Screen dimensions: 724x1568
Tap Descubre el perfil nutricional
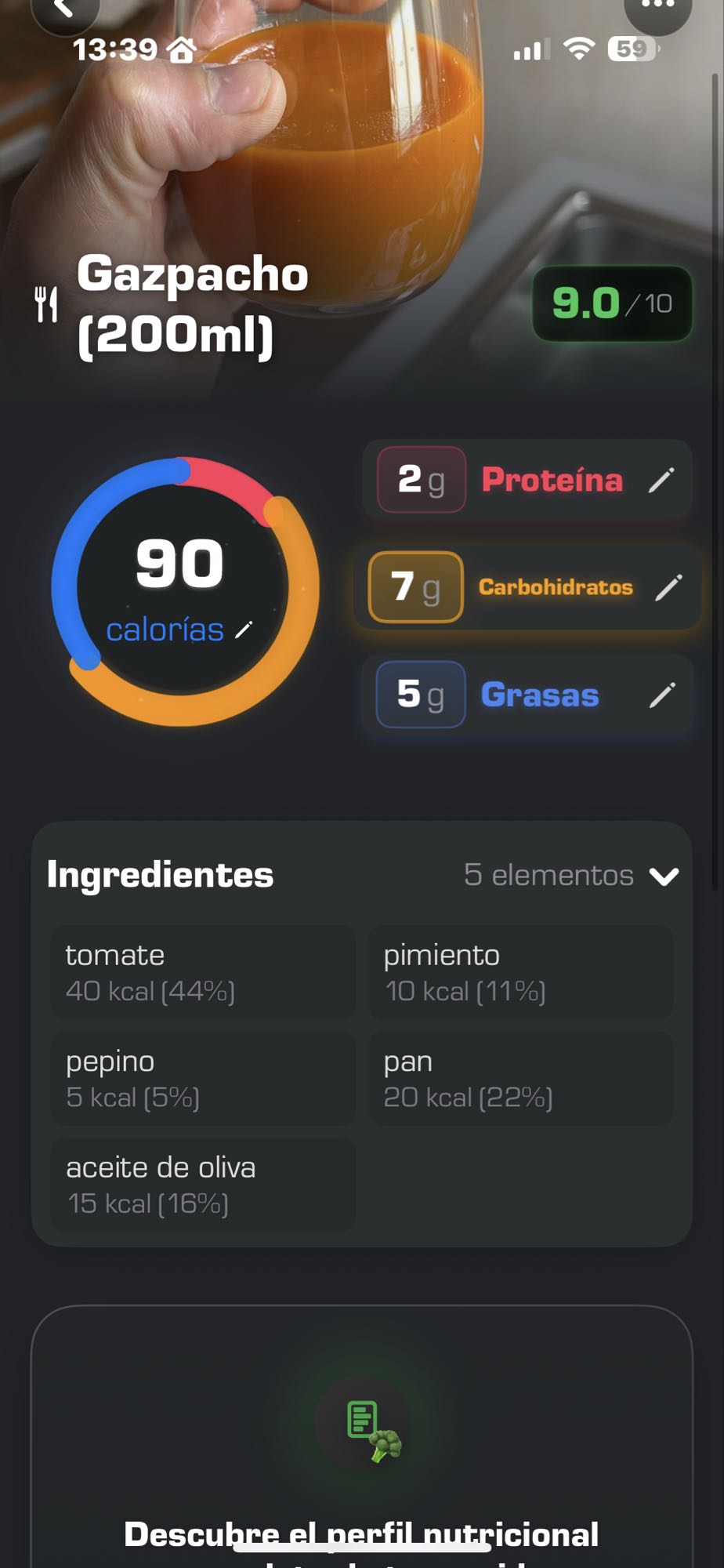pyautogui.click(x=361, y=1535)
